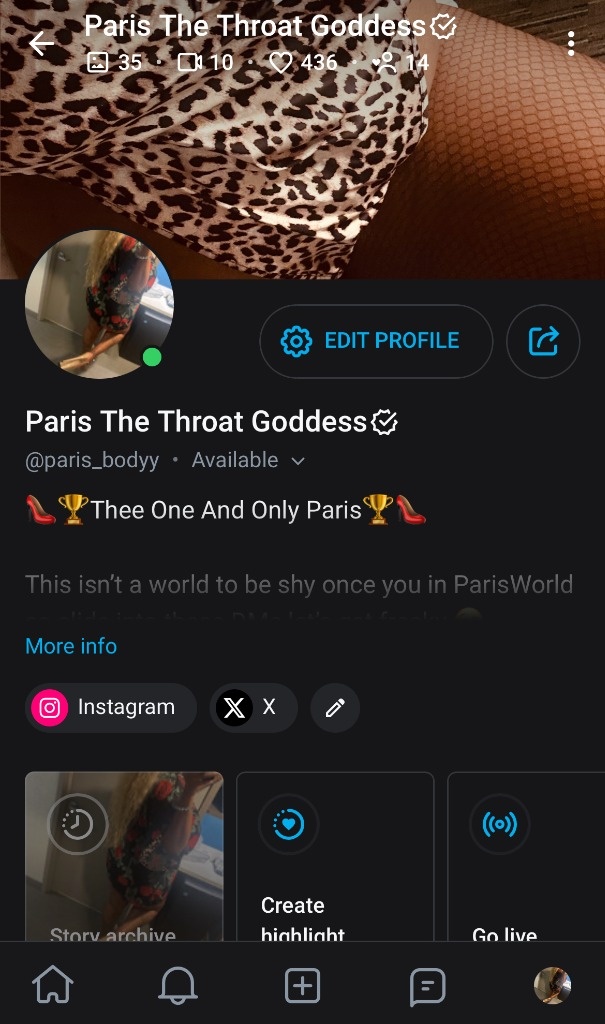Viewport: 605px width, 1024px height.
Task: Open the three-dot overflow menu
Action: click(x=571, y=43)
